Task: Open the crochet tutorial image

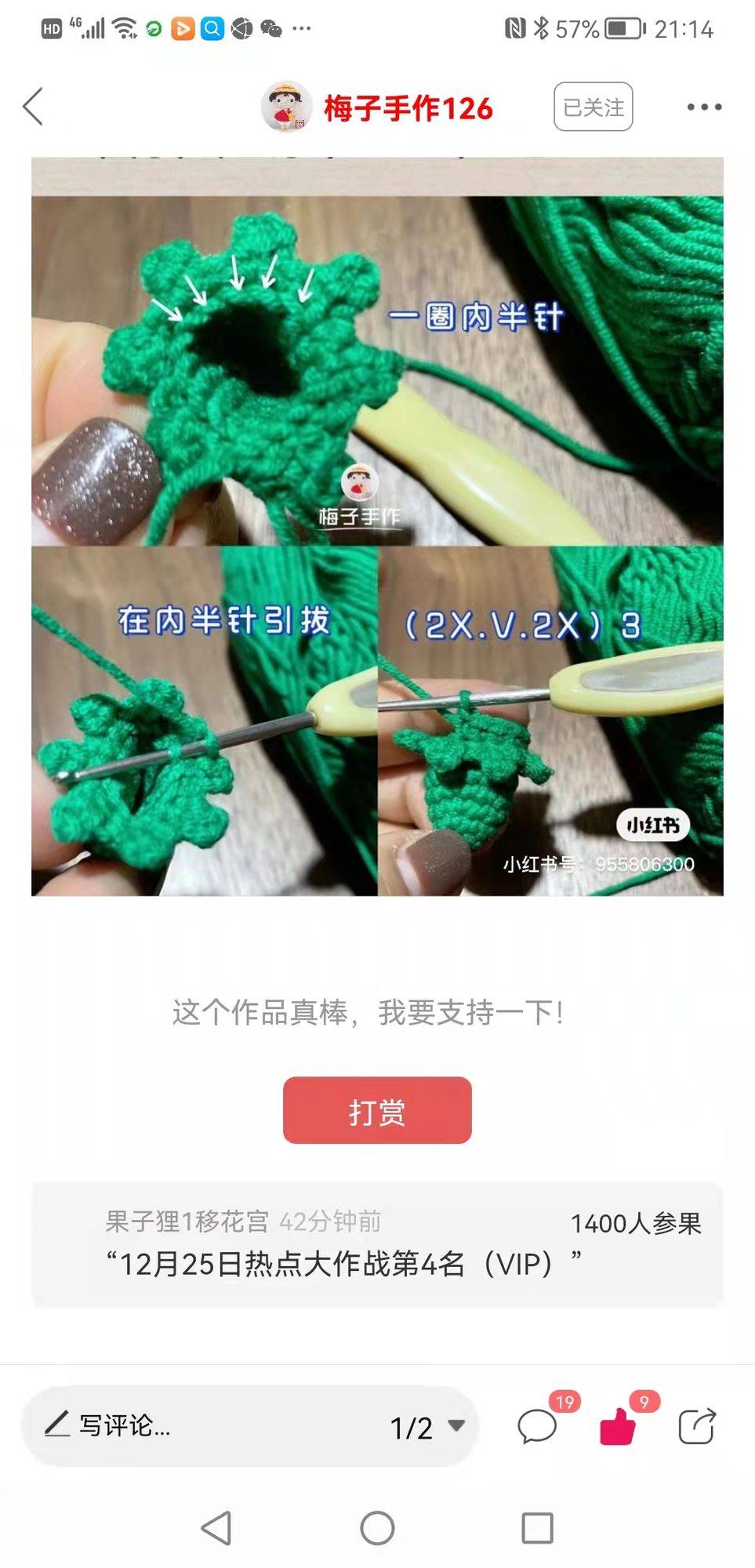Action: pyautogui.click(x=377, y=526)
